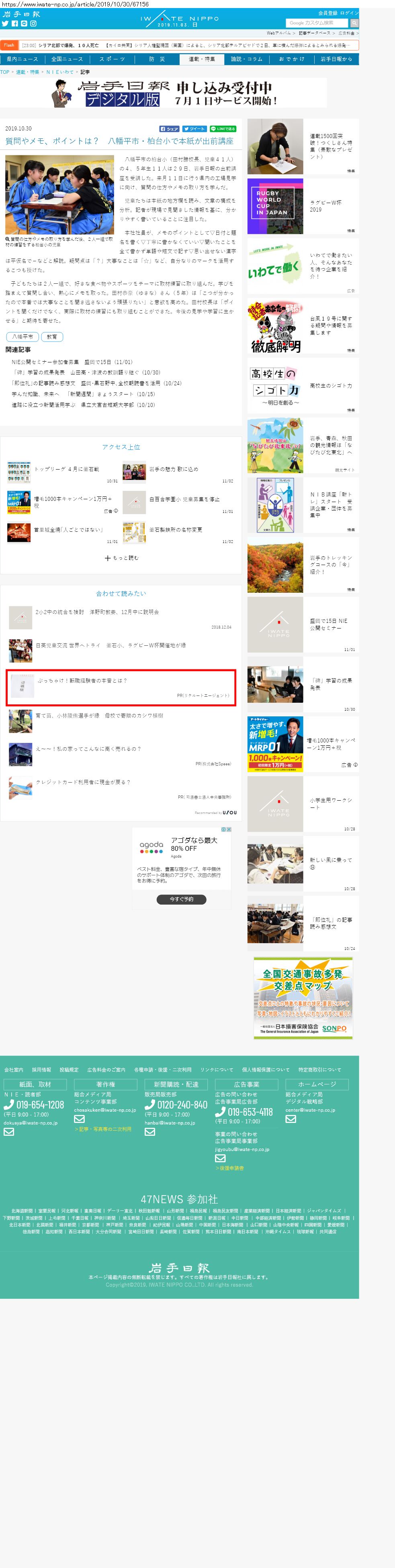This screenshot has width=395, height=1568.
Task: Open the ラグビーW杯 2019 special feature card
Action: coord(302,206)
